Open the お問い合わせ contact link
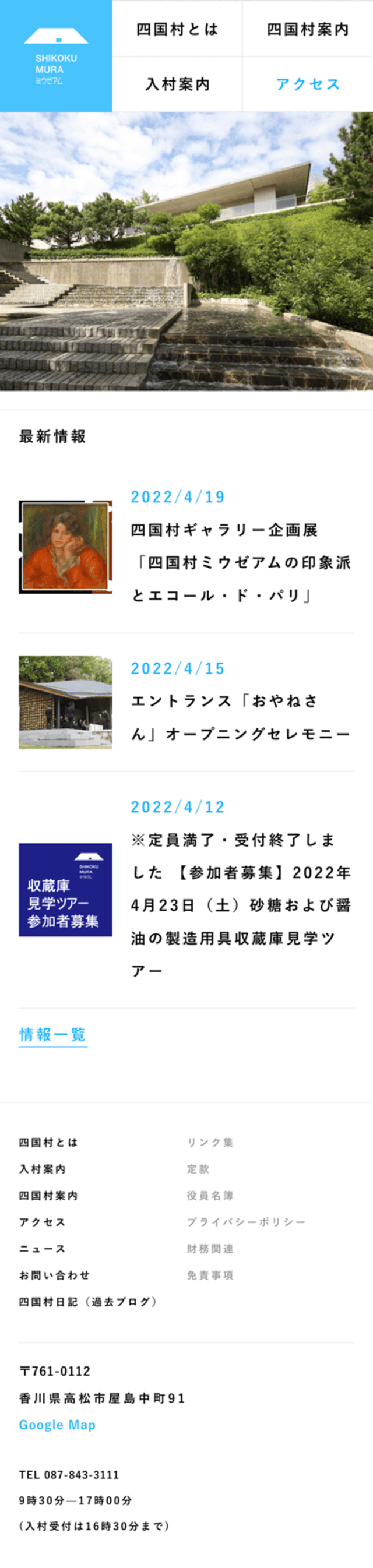 (55, 1274)
